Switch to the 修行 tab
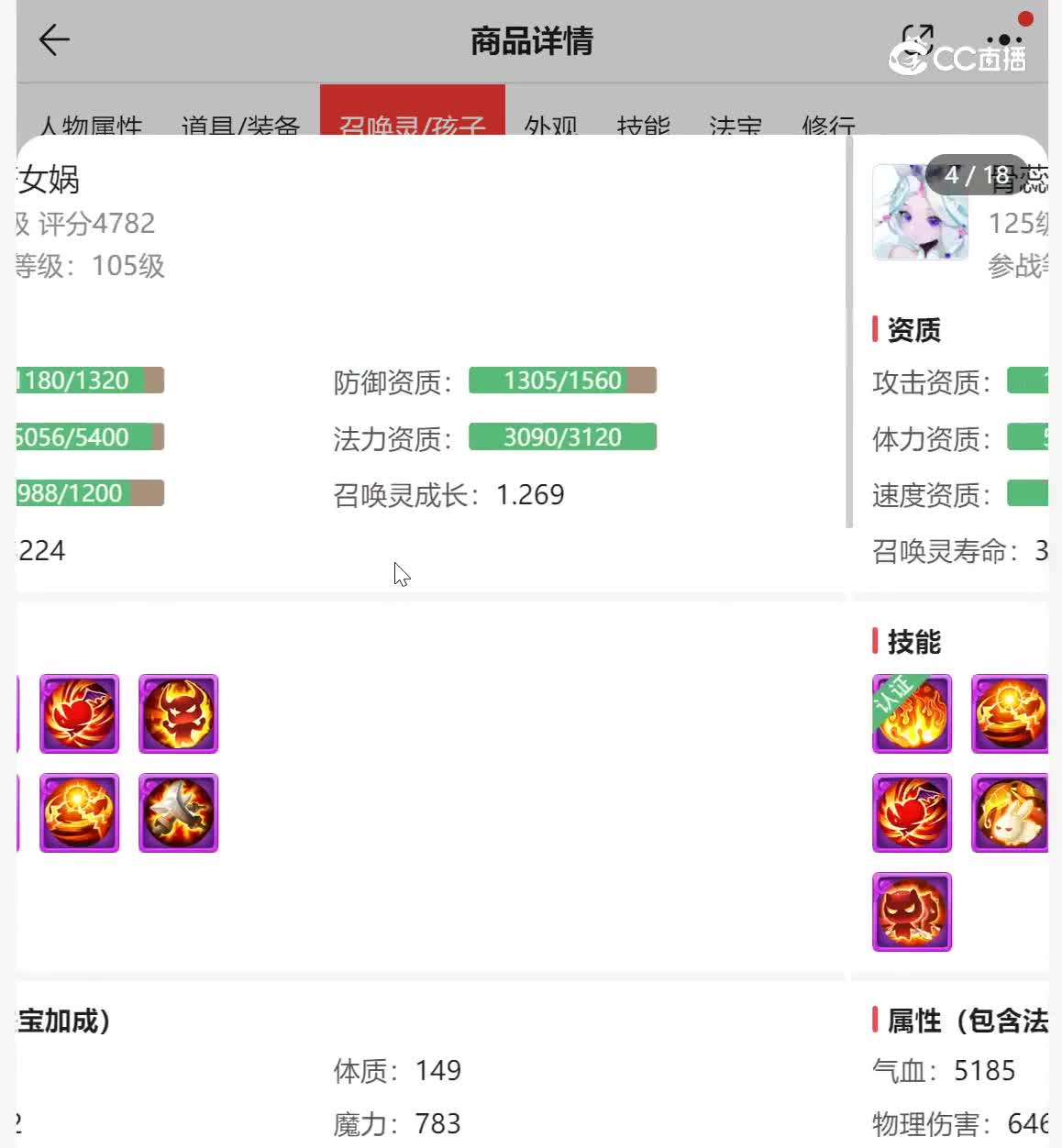Viewport: 1062px width, 1148px height. click(827, 123)
